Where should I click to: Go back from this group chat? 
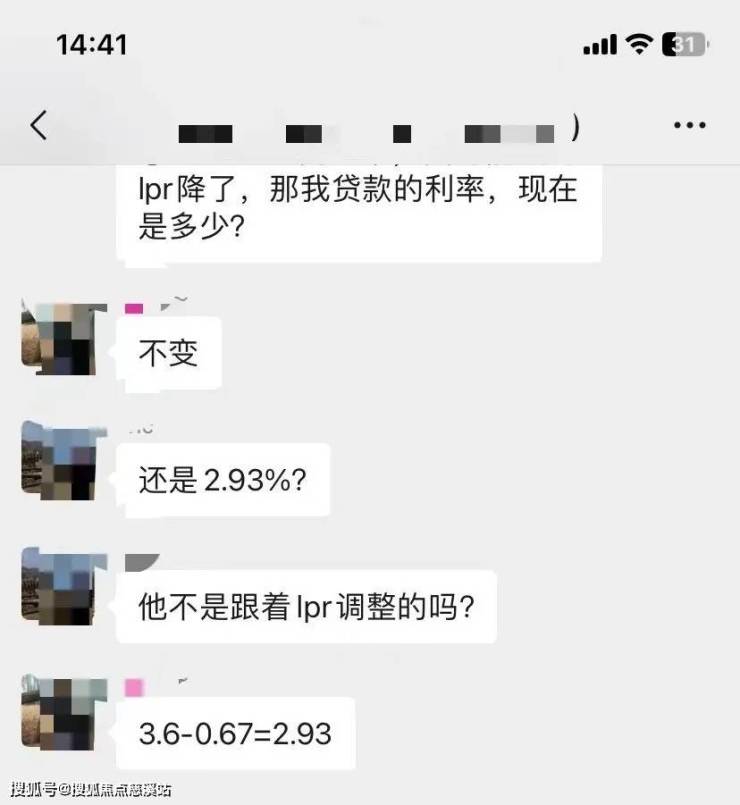[x=39, y=126]
